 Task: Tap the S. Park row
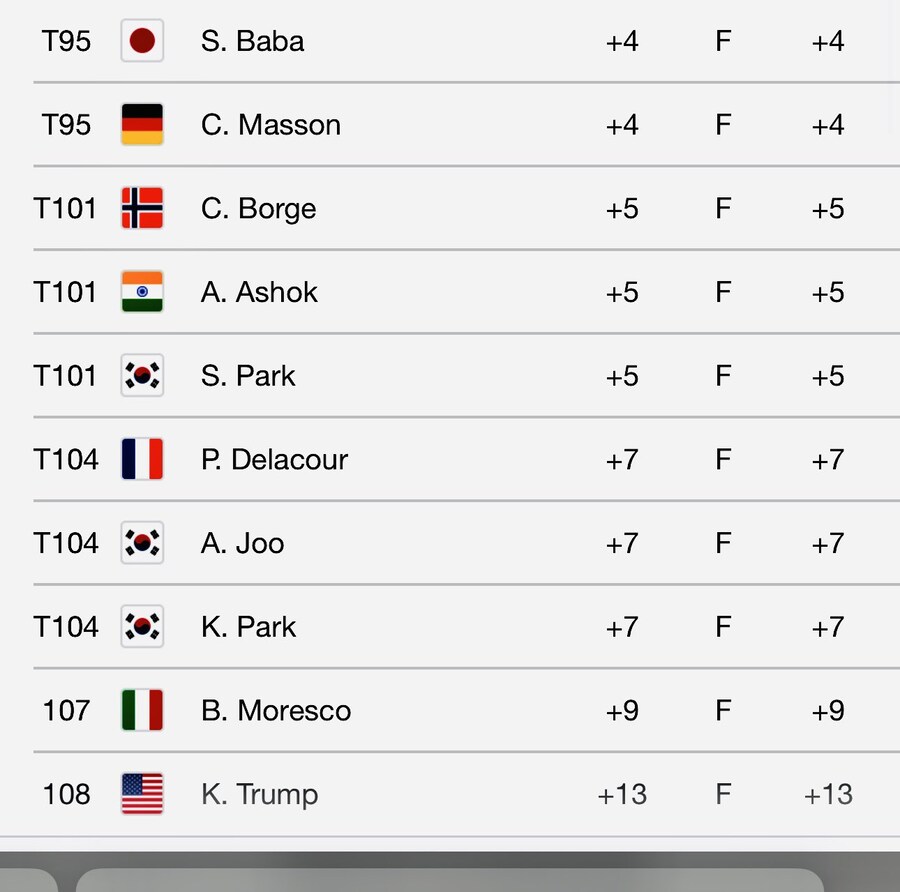pyautogui.click(x=248, y=376)
